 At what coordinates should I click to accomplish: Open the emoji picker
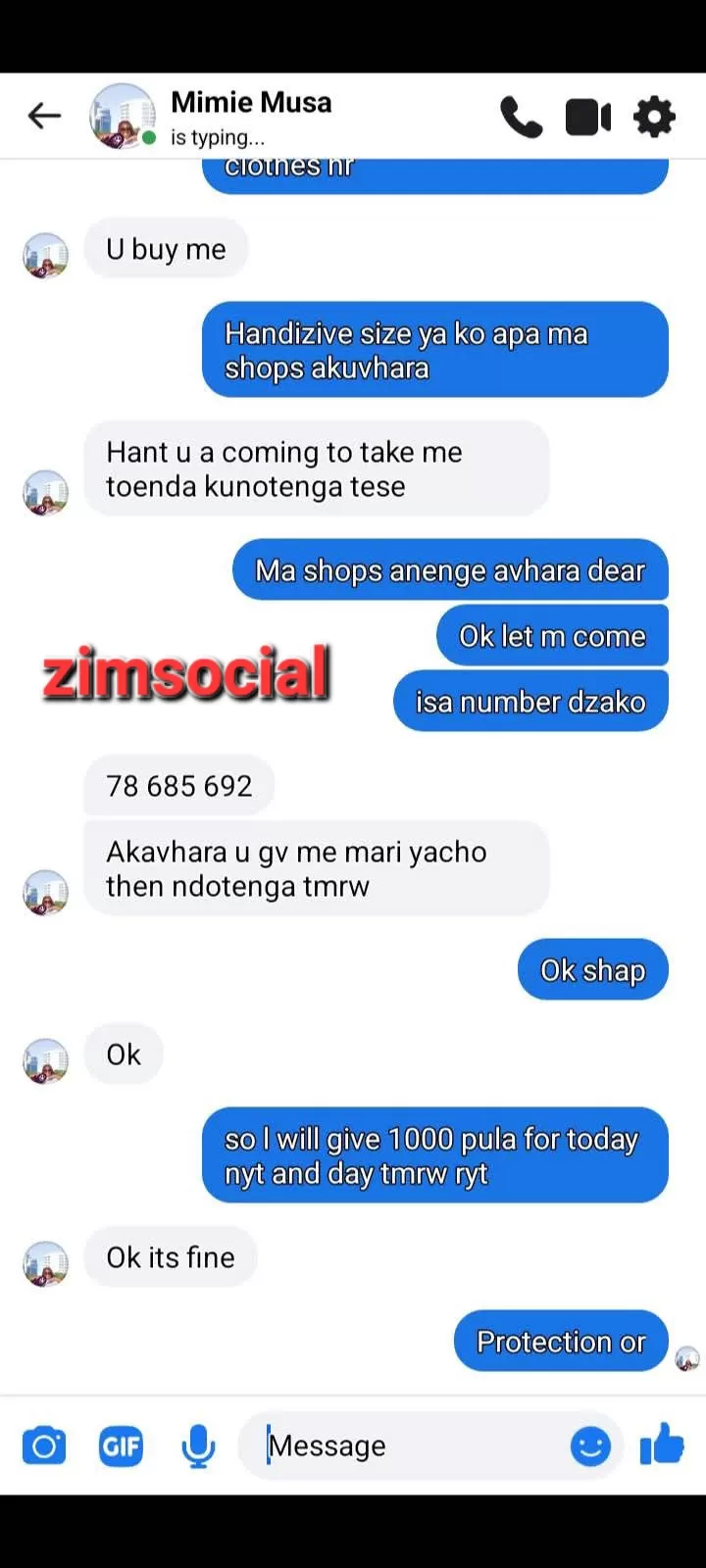590,1446
